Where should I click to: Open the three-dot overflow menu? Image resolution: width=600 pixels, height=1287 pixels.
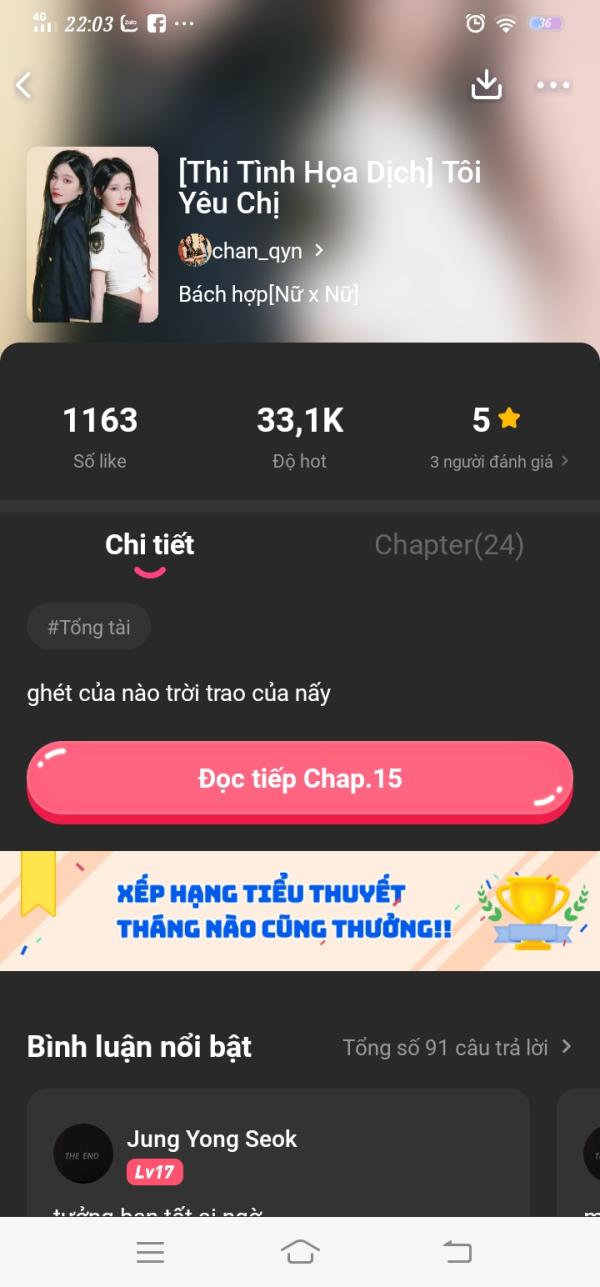553,86
